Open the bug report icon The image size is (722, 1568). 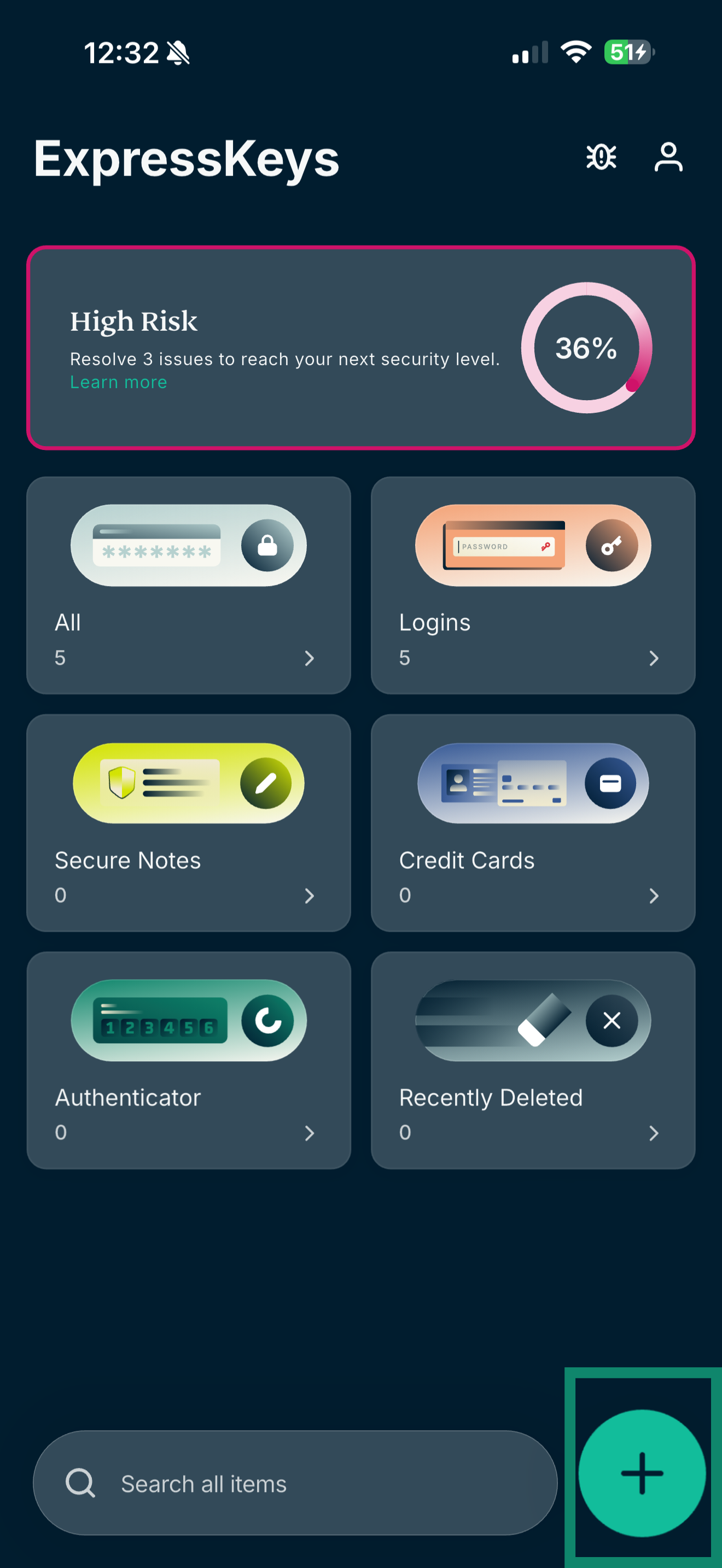point(601,157)
